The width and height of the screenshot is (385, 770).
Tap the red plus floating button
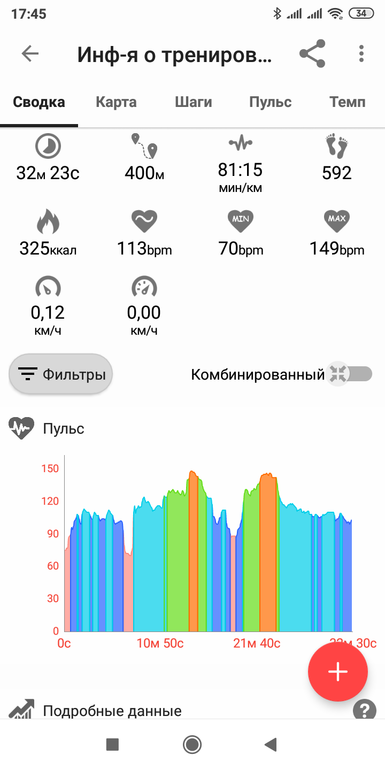tap(338, 671)
